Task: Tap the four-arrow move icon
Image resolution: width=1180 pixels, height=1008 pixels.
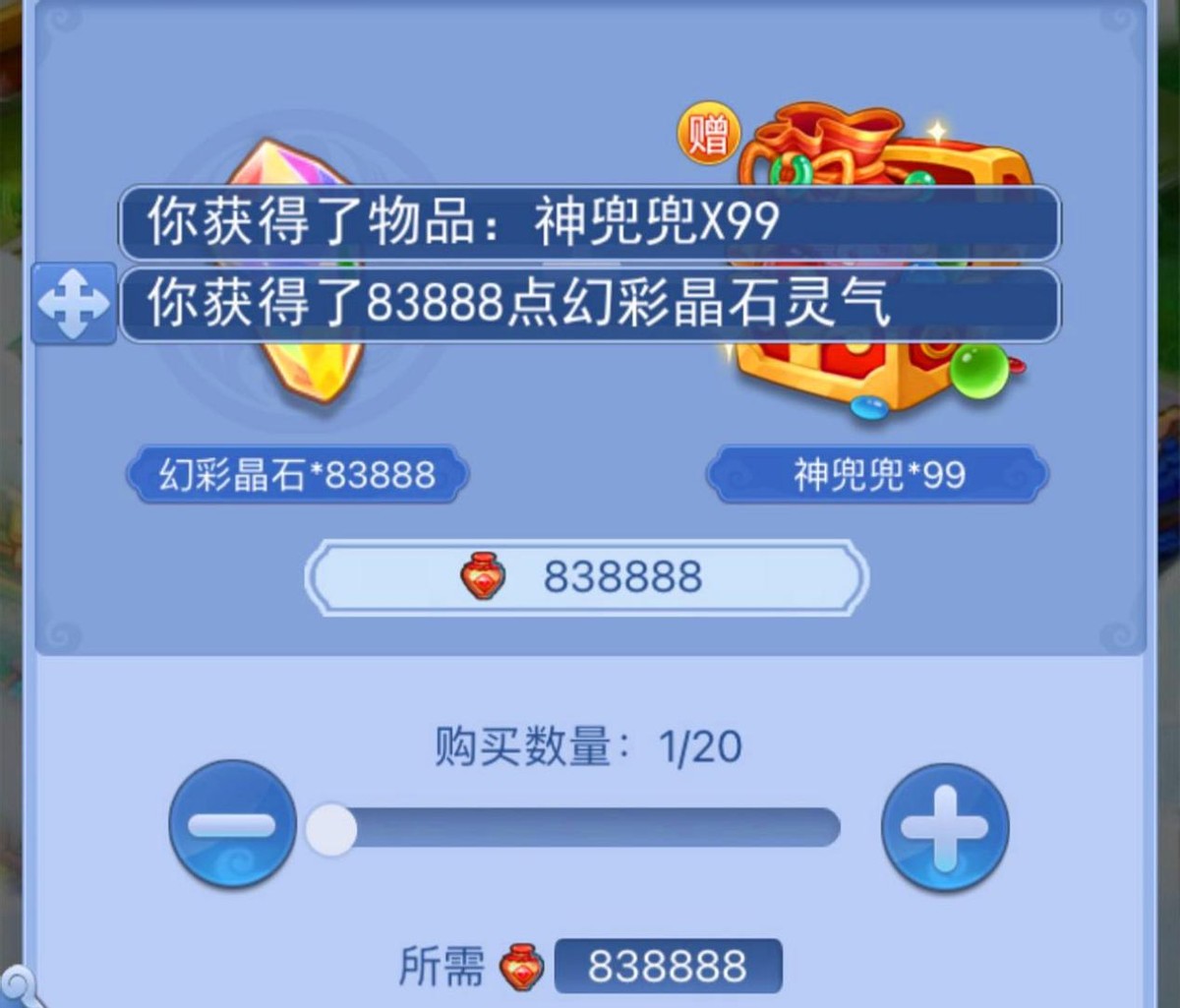Action: [74, 304]
